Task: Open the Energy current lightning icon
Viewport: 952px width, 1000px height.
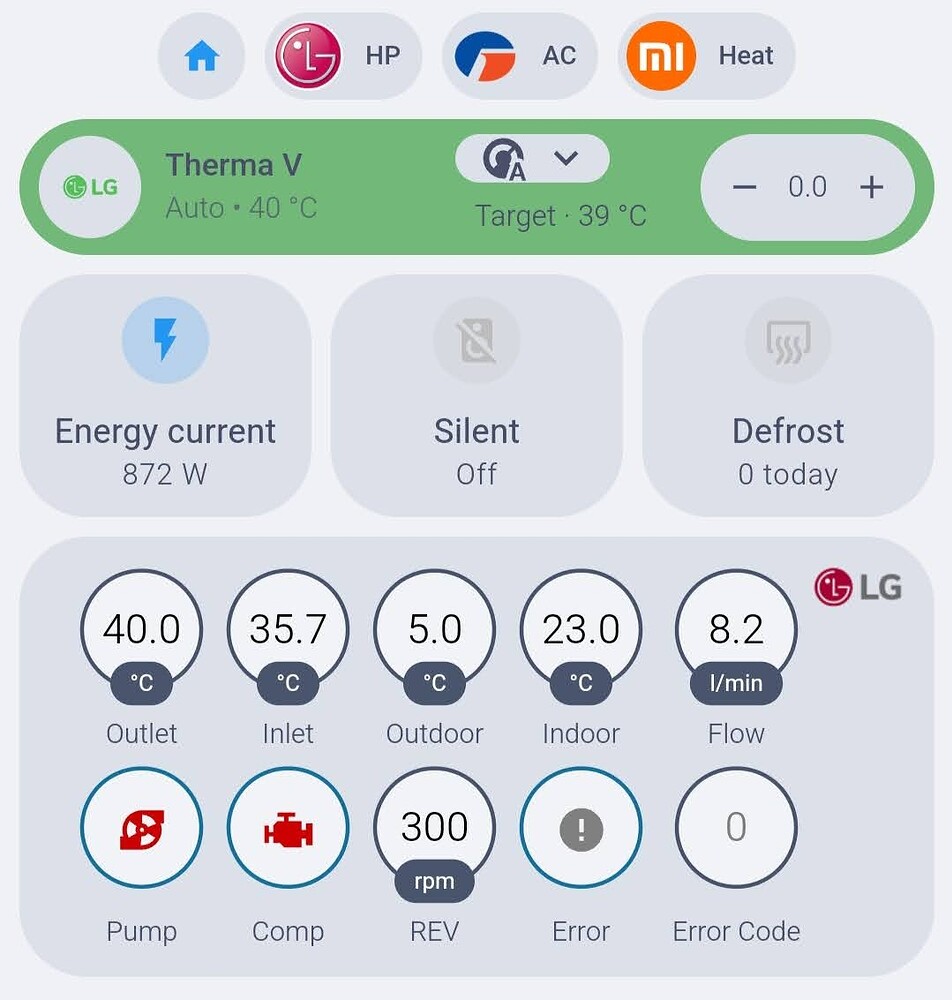Action: coord(165,340)
